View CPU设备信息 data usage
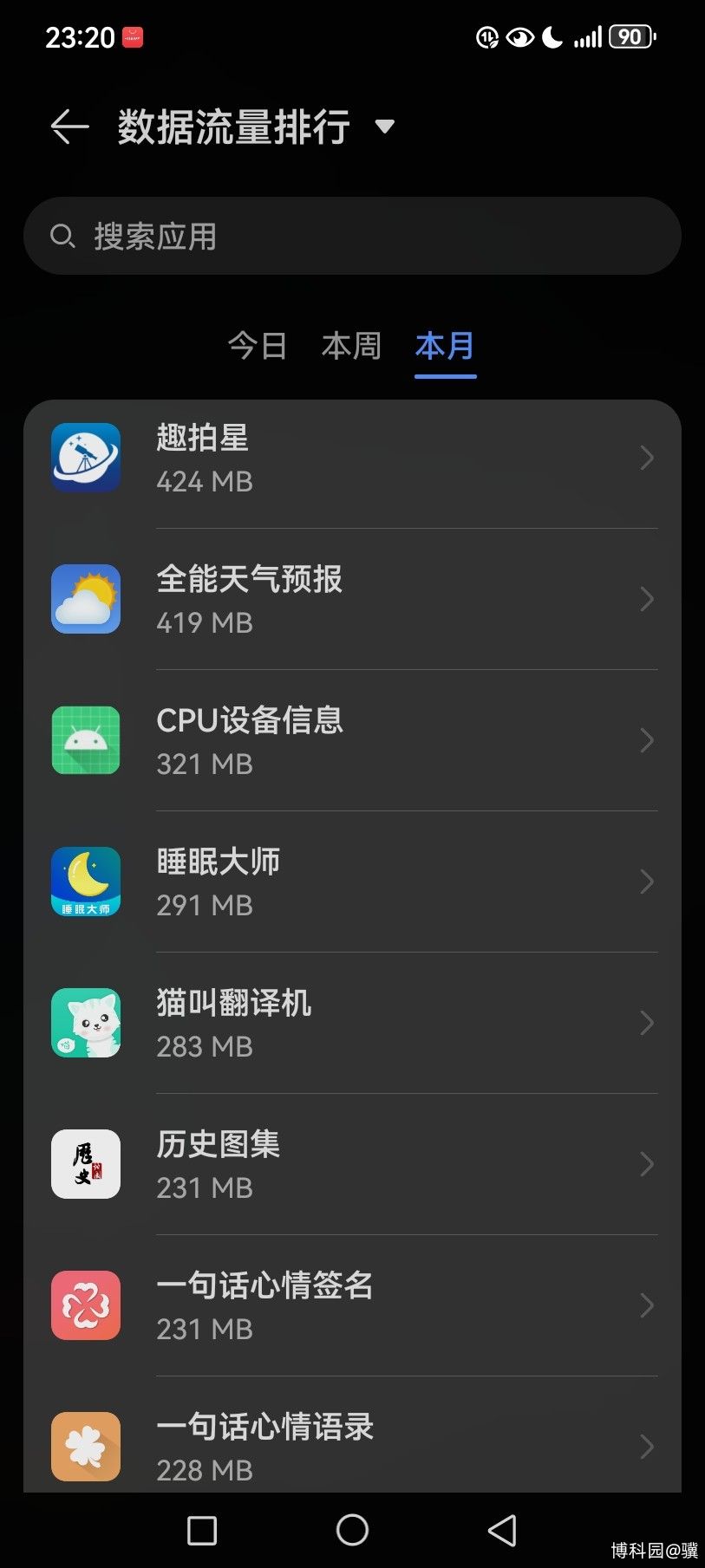The image size is (705, 1568). [x=352, y=740]
